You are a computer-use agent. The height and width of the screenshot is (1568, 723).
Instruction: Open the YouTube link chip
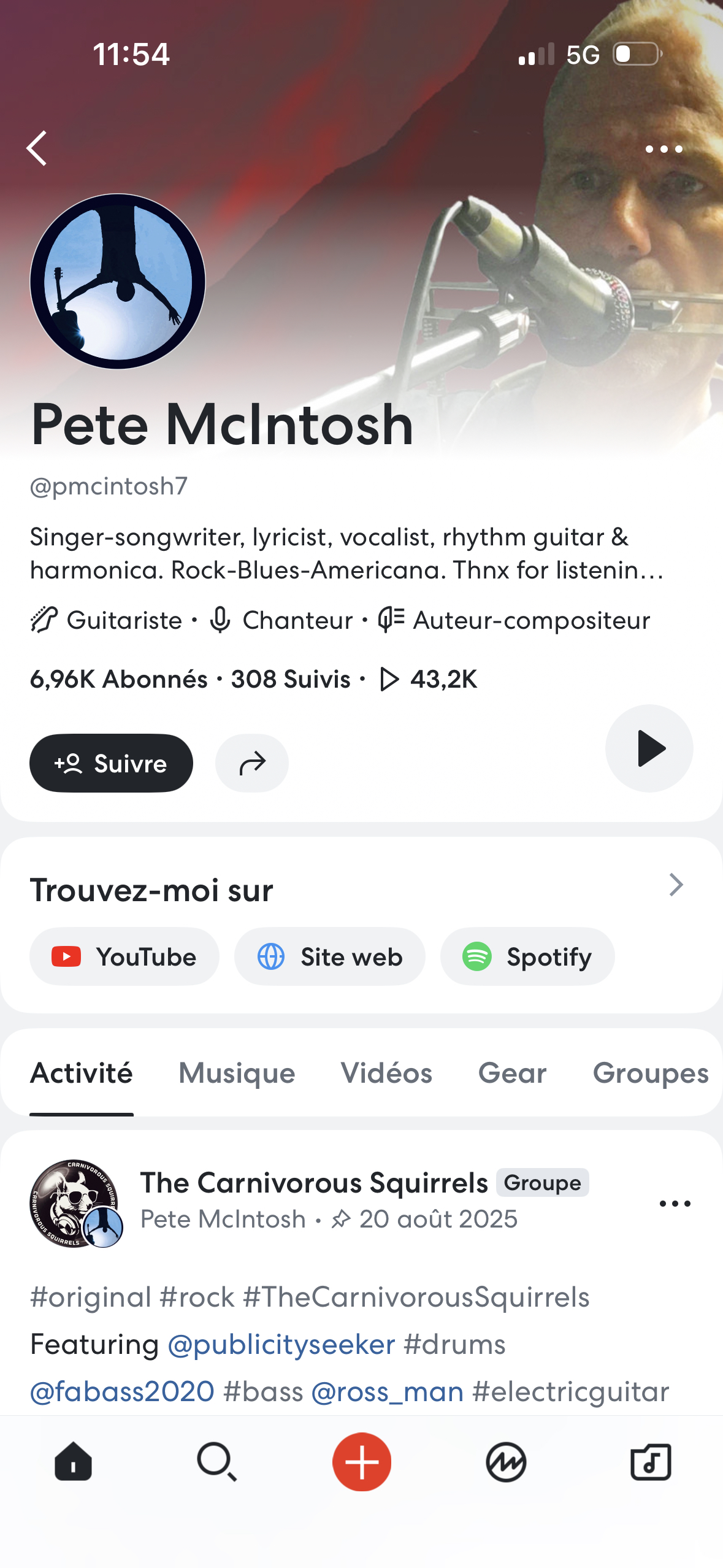click(x=124, y=956)
